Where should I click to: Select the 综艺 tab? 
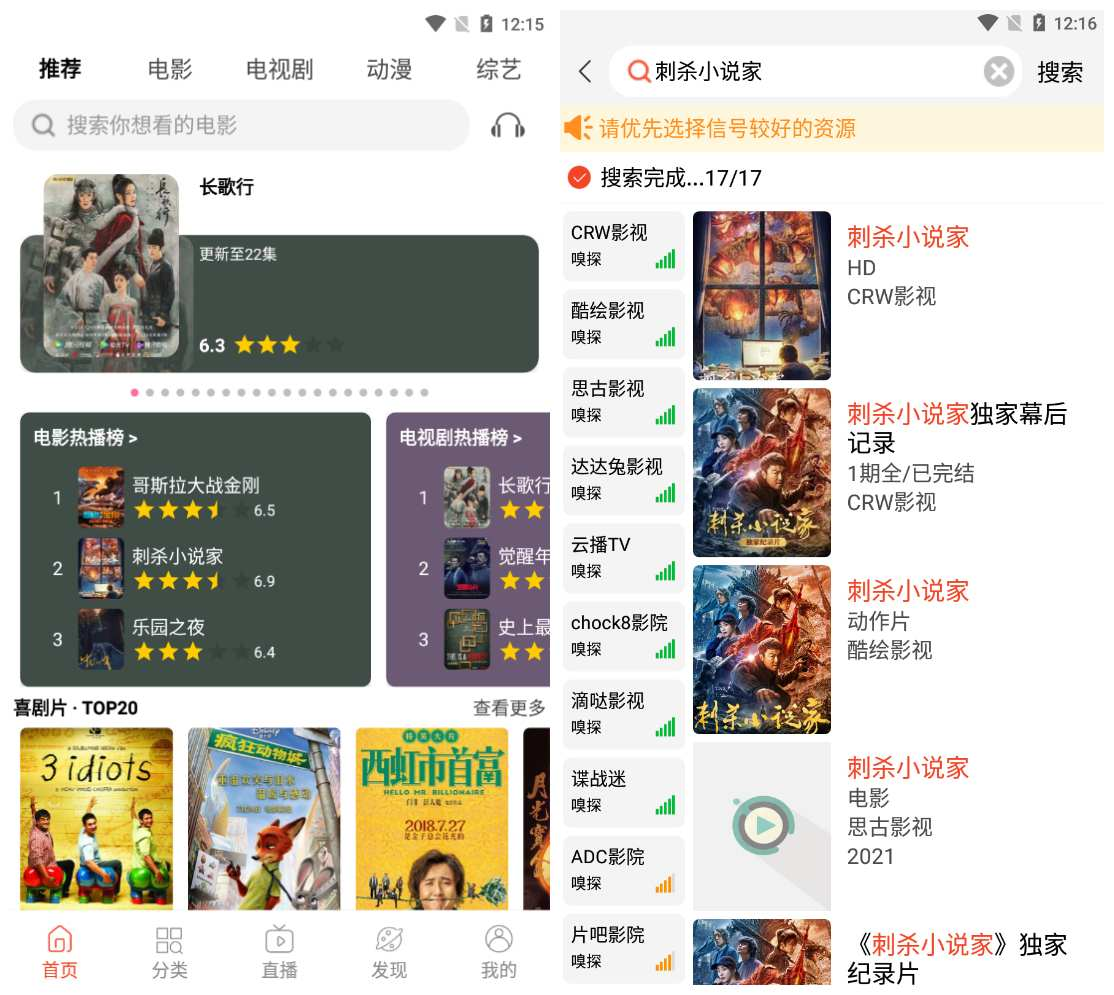[x=498, y=69]
